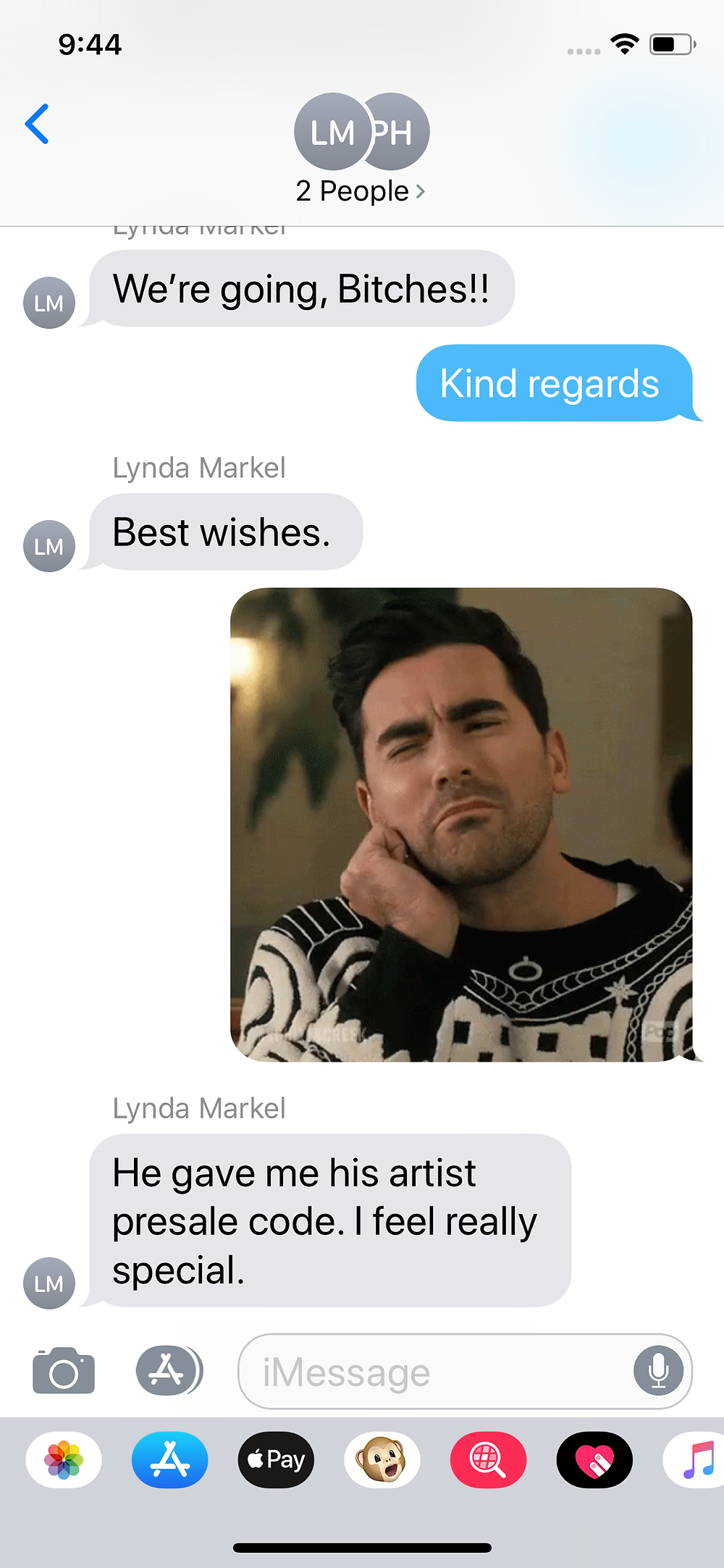724x1568 pixels.
Task: Open the Photos app in the drawer
Action: (64, 1459)
